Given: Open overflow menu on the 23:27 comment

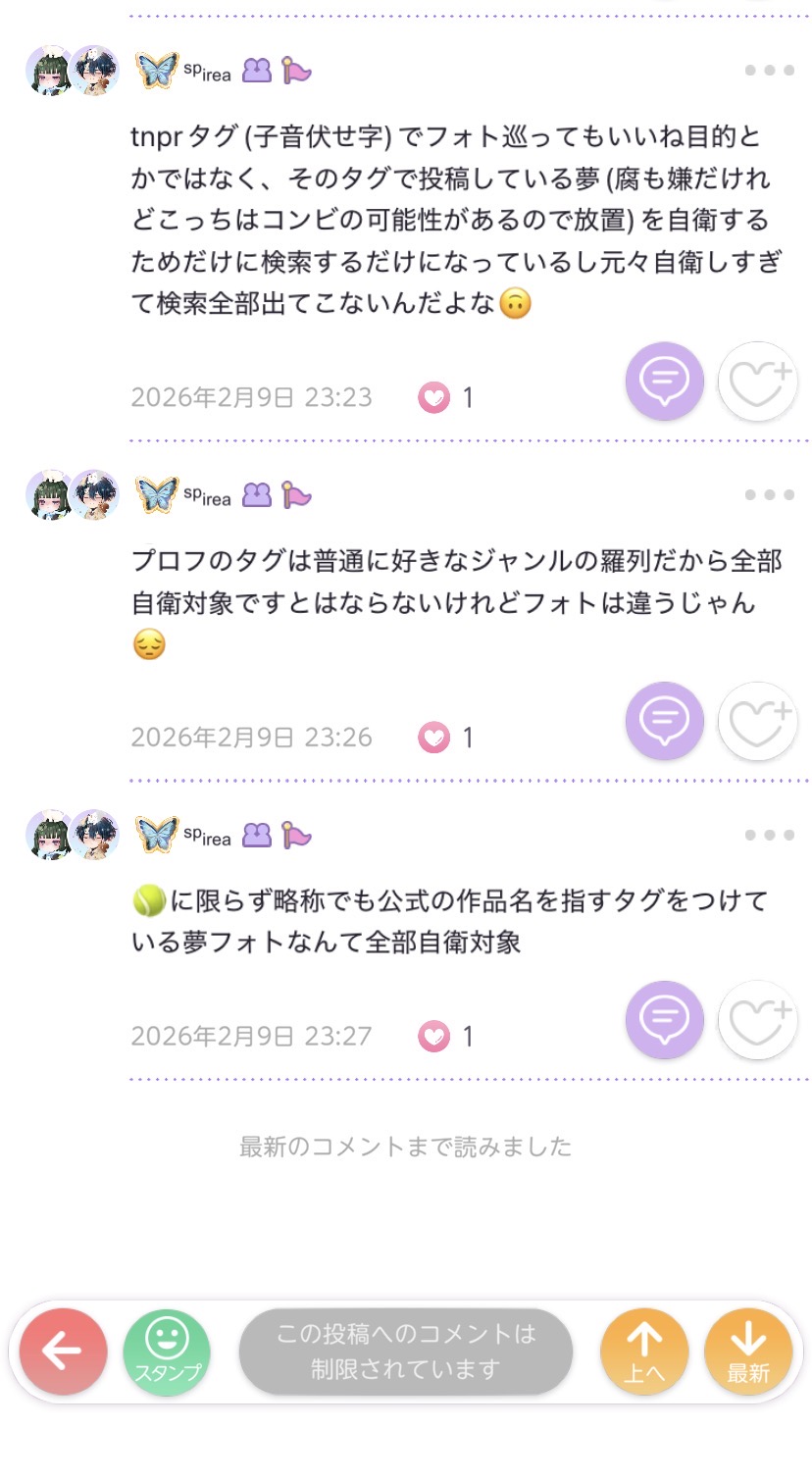Looking at the screenshot, I should point(769,836).
